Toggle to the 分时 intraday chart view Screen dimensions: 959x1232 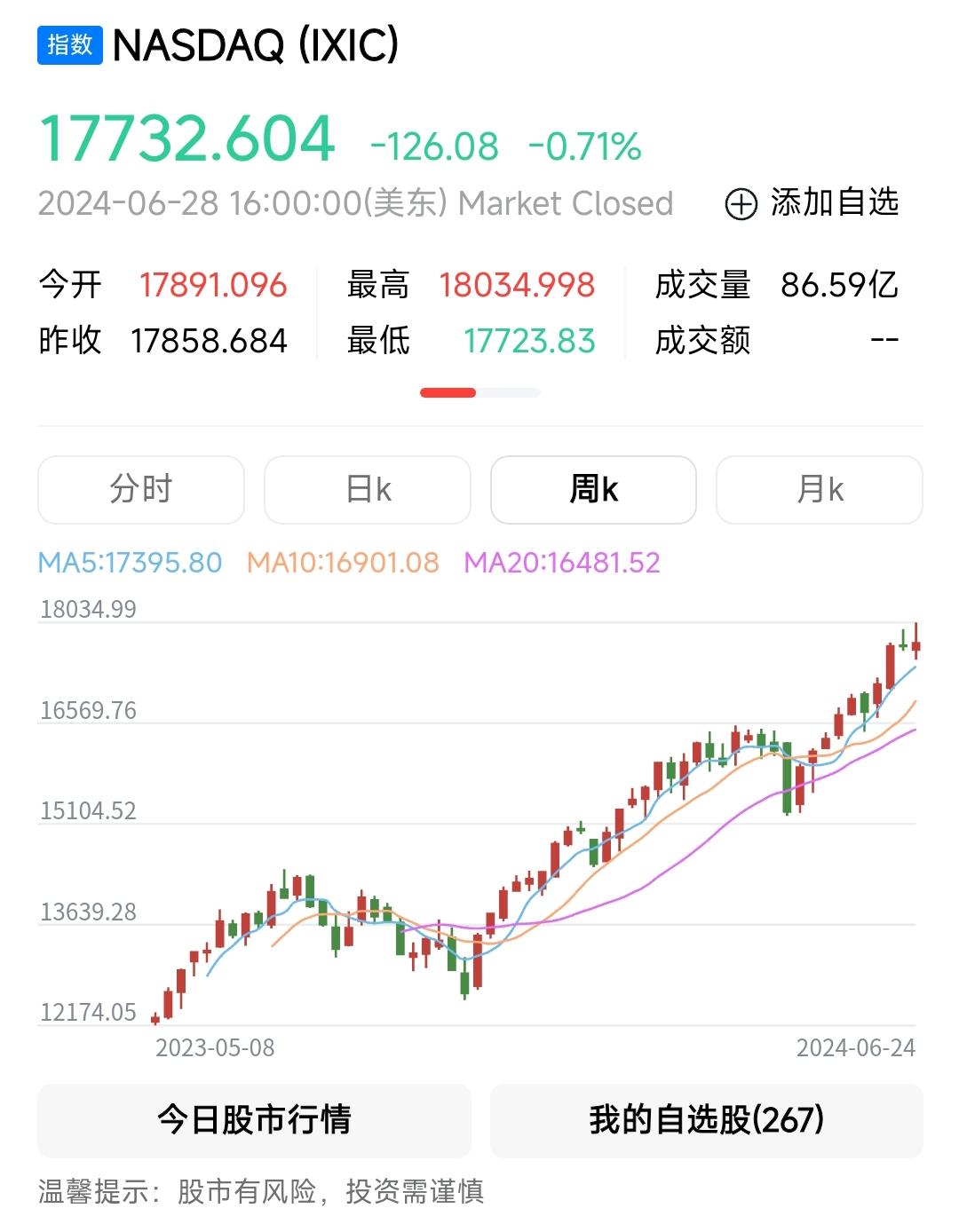pos(140,489)
